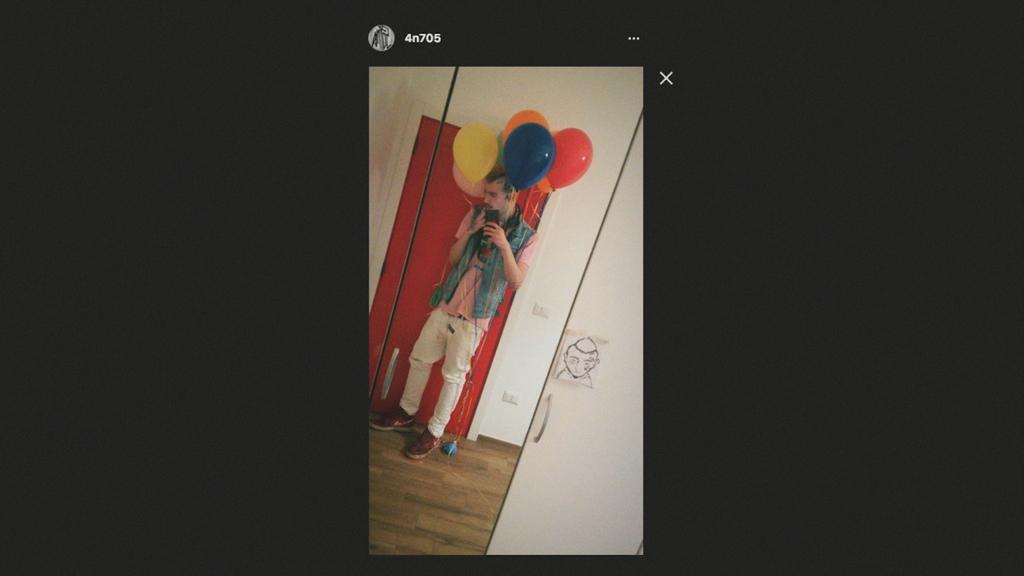Open the three-dot options menu

[x=633, y=38]
